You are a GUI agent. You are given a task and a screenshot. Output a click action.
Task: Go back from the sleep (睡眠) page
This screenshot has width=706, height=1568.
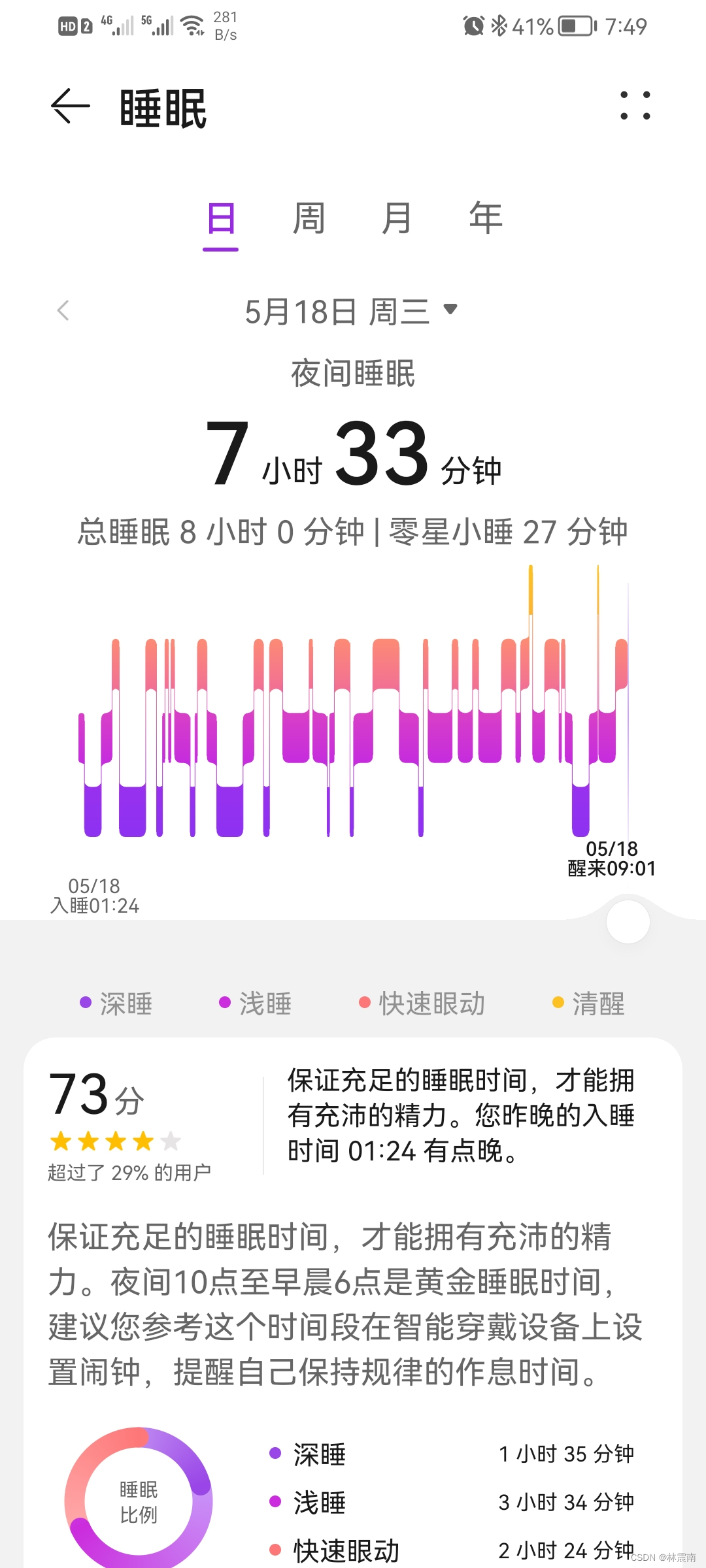click(70, 106)
